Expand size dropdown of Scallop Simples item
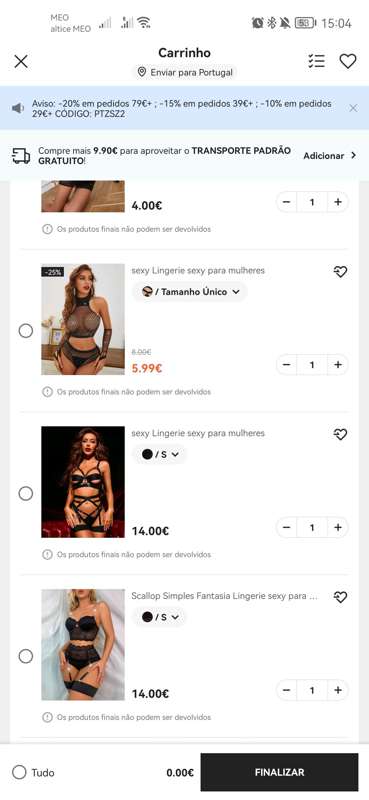Viewport: 369px width, 800px height. point(160,617)
